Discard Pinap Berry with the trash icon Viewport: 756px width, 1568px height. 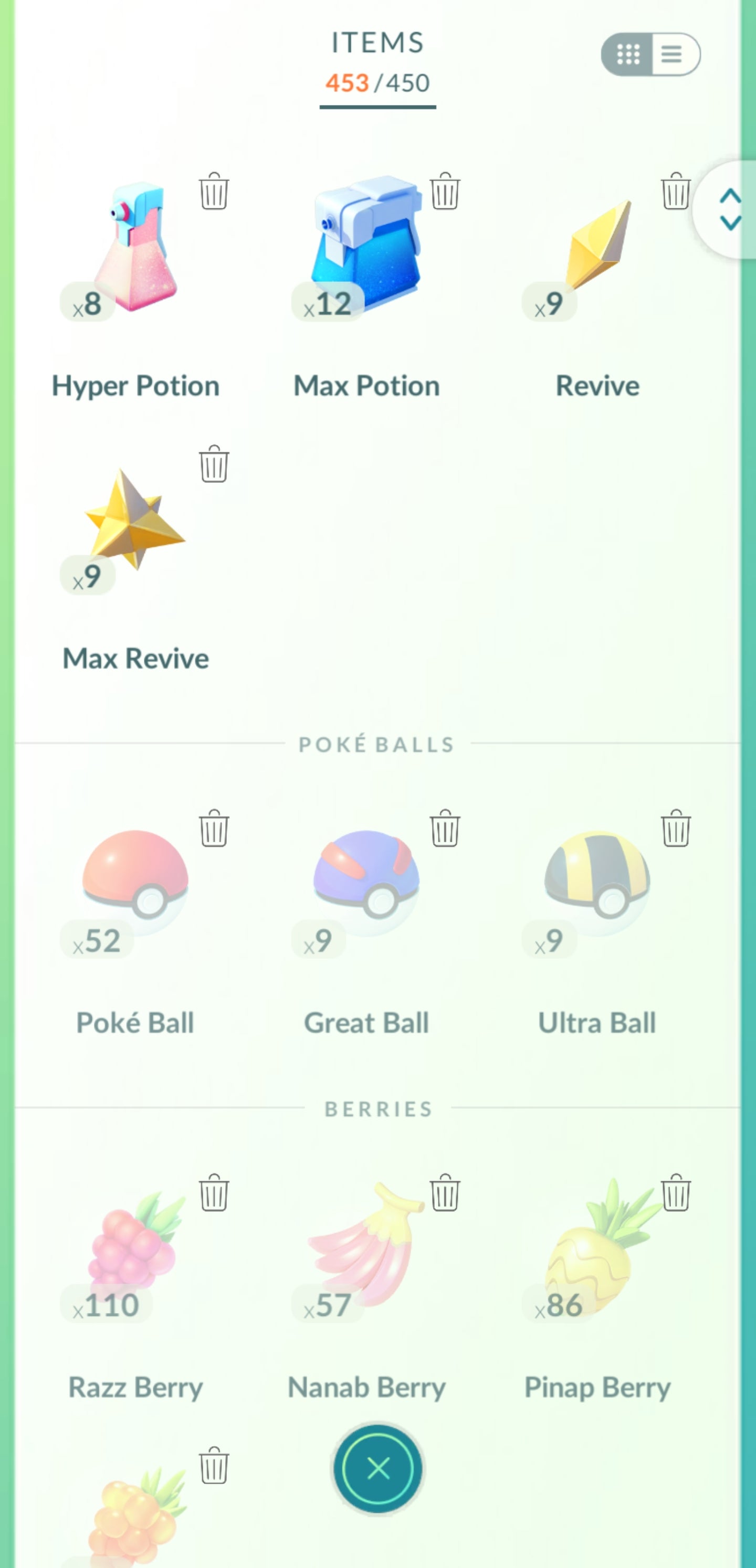676,1192
